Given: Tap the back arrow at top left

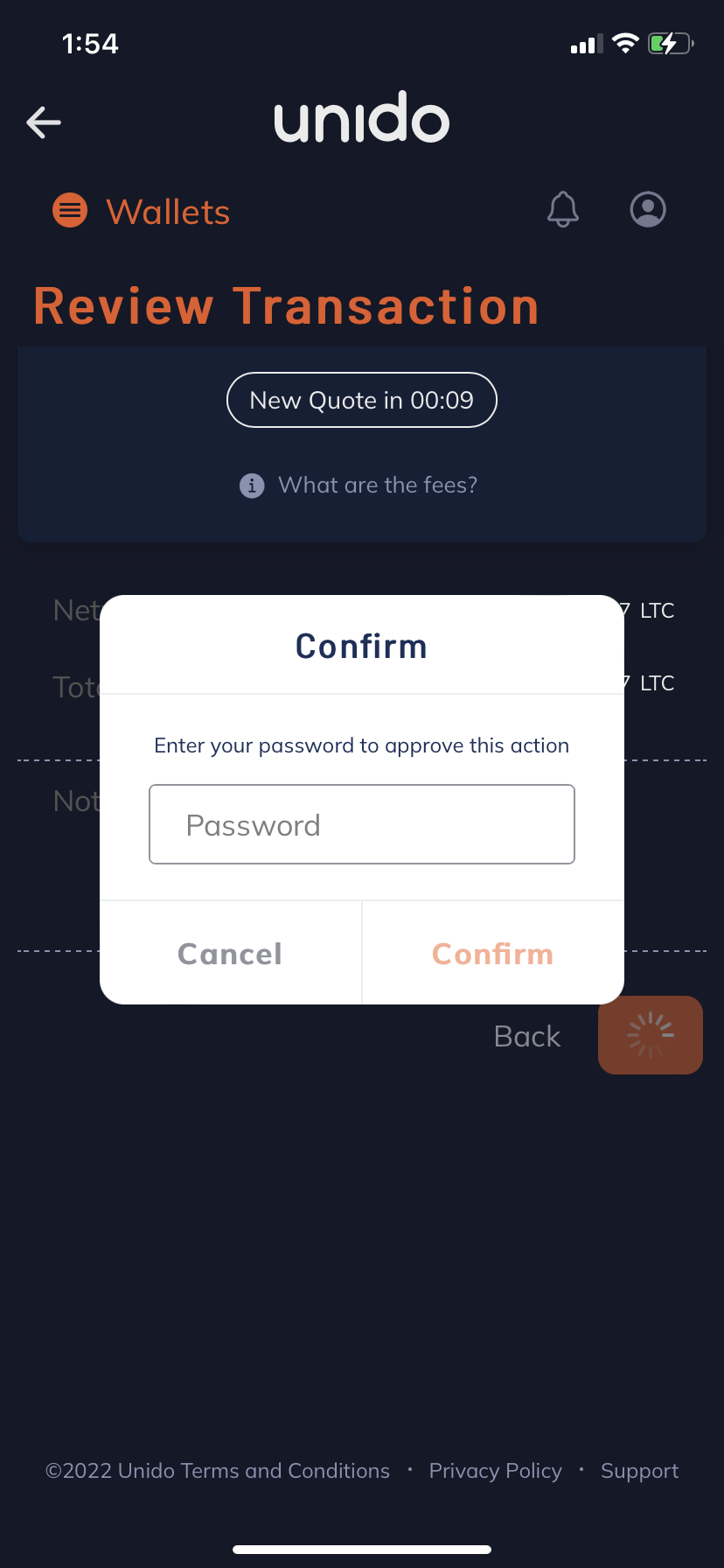Looking at the screenshot, I should point(44,122).
